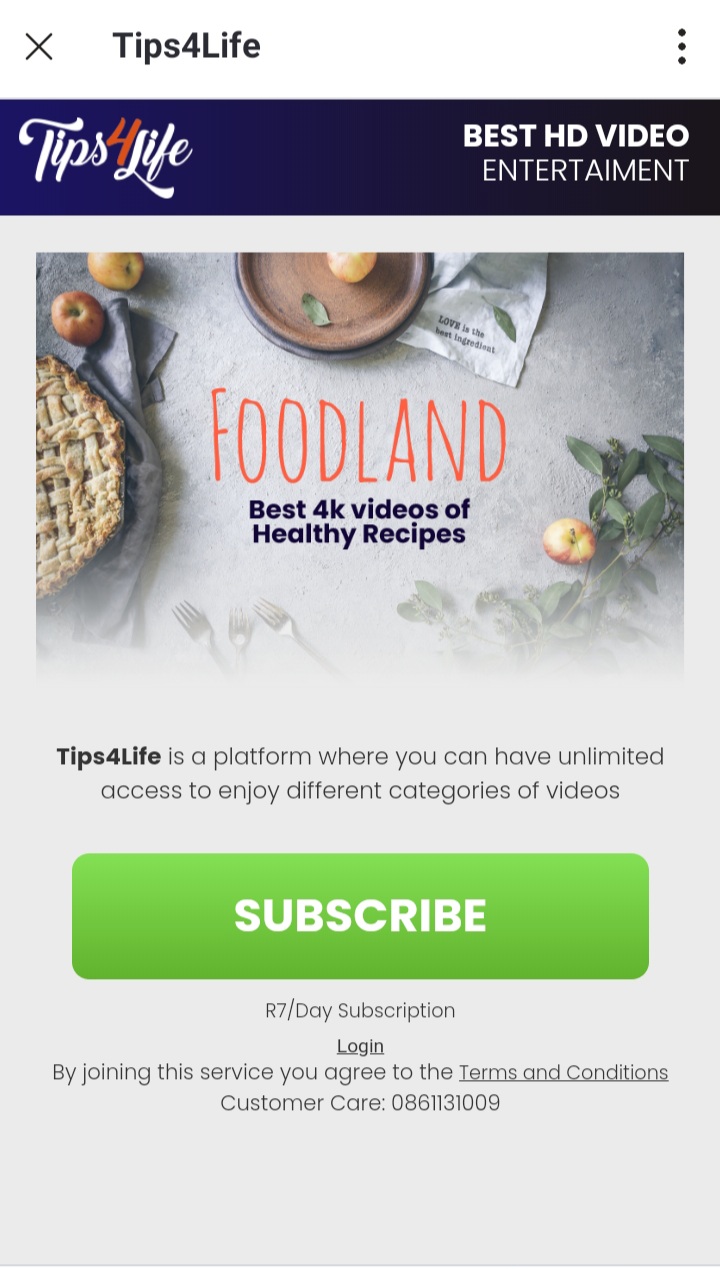Open the three-dot overflow menu
This screenshot has height=1269, width=720.
[x=681, y=47]
